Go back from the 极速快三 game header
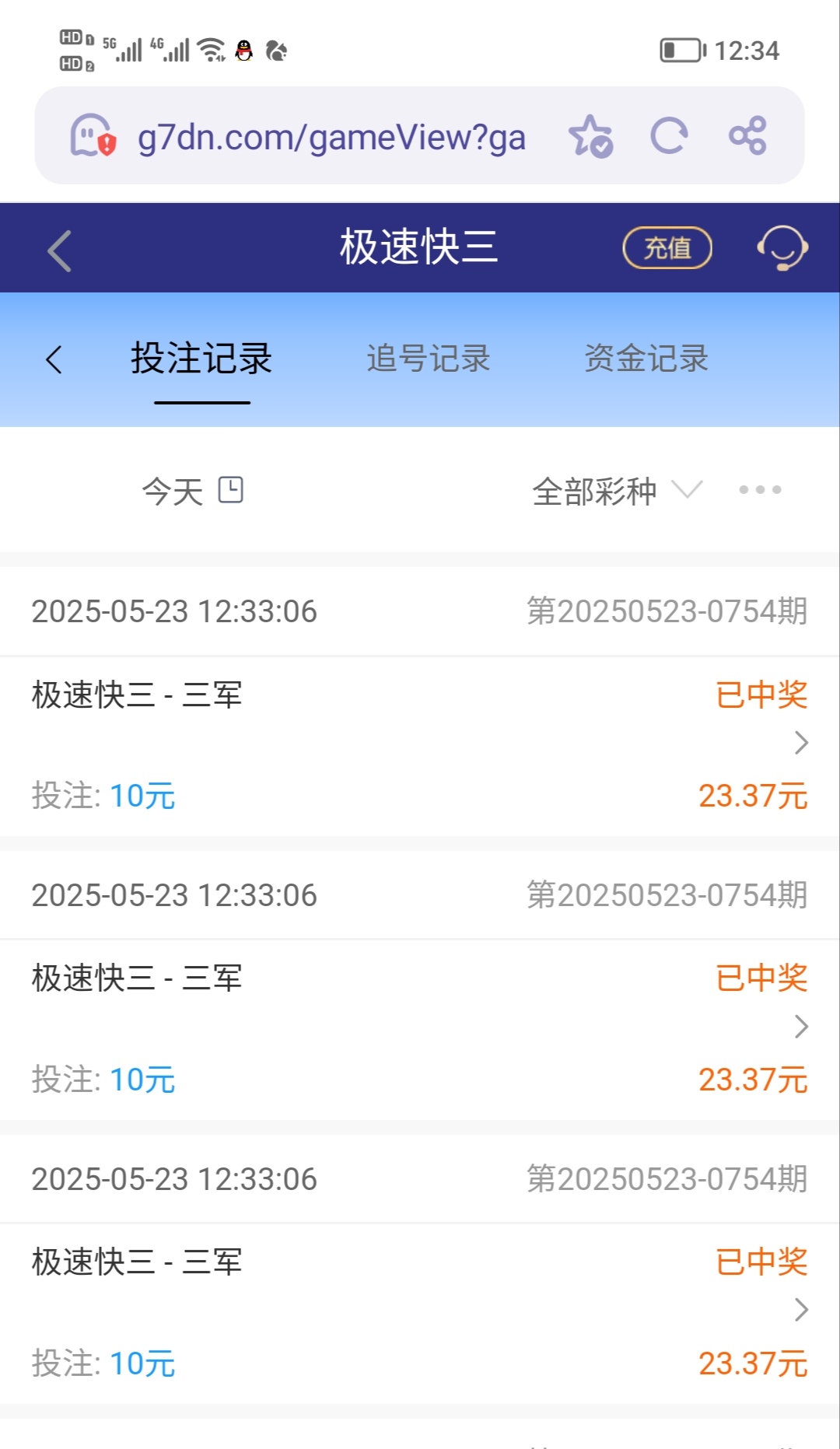 pyautogui.click(x=59, y=250)
